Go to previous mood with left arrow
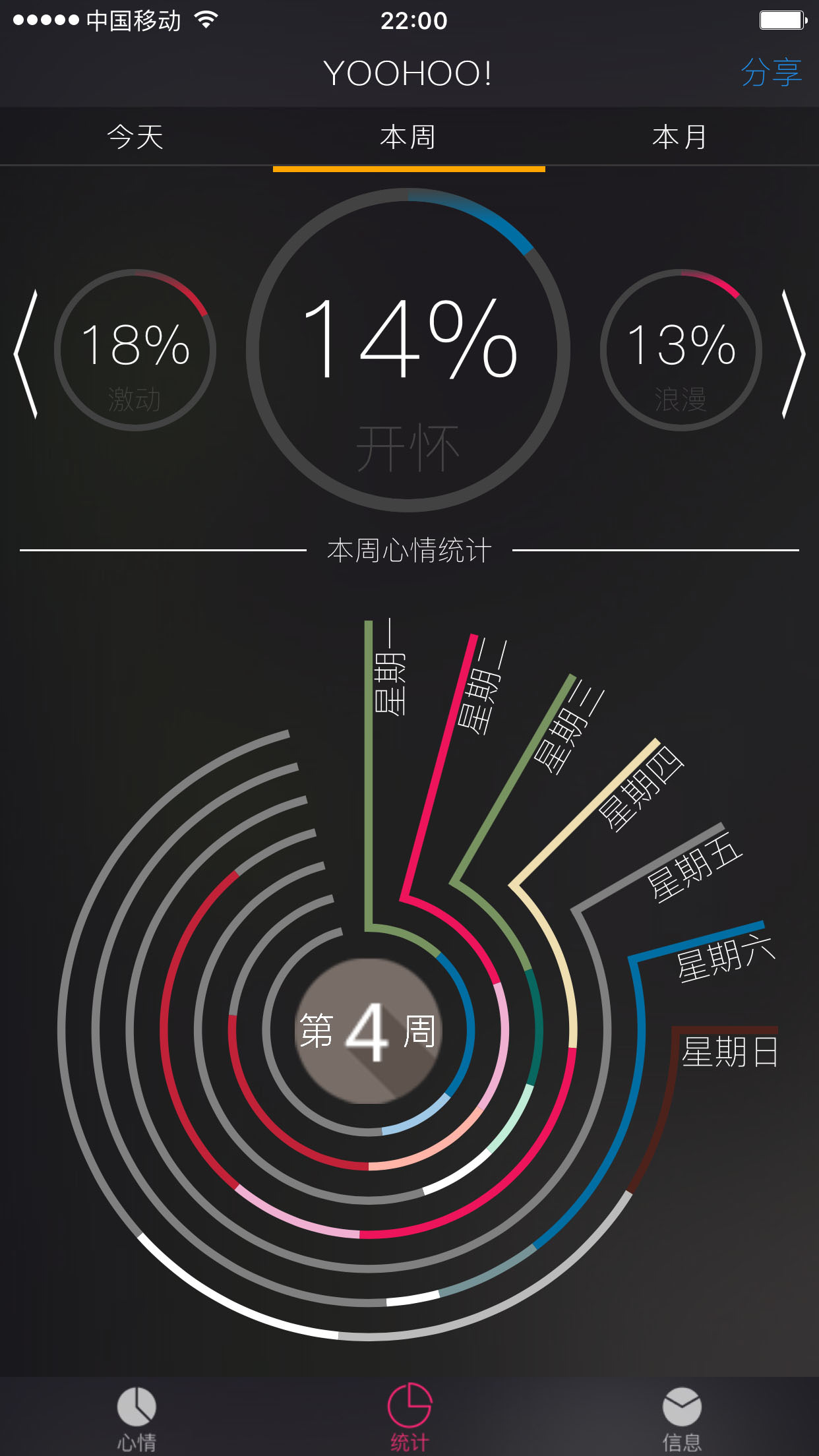The width and height of the screenshot is (819, 1456). pos(26,354)
